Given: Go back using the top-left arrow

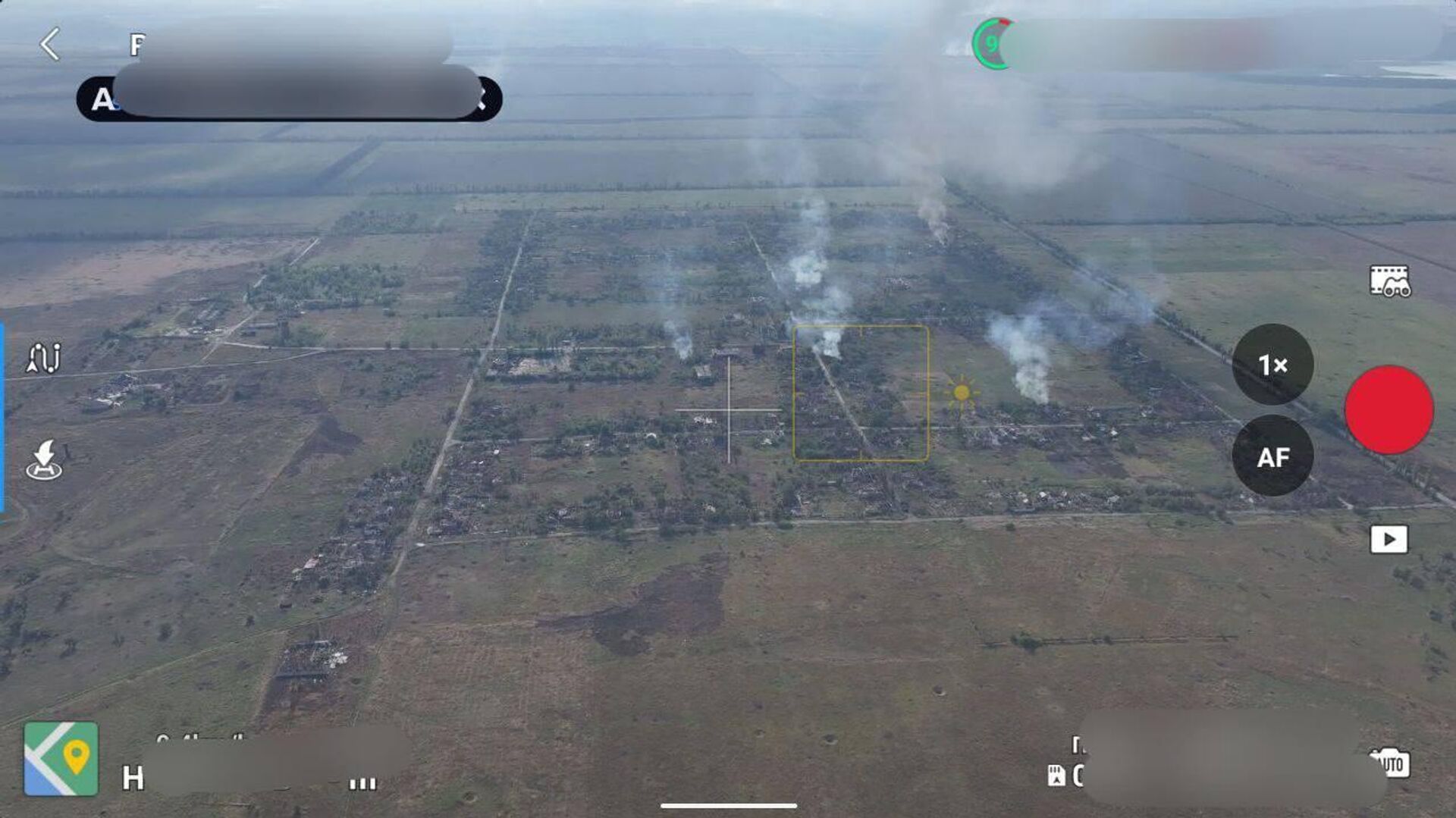Looking at the screenshot, I should [50, 44].
